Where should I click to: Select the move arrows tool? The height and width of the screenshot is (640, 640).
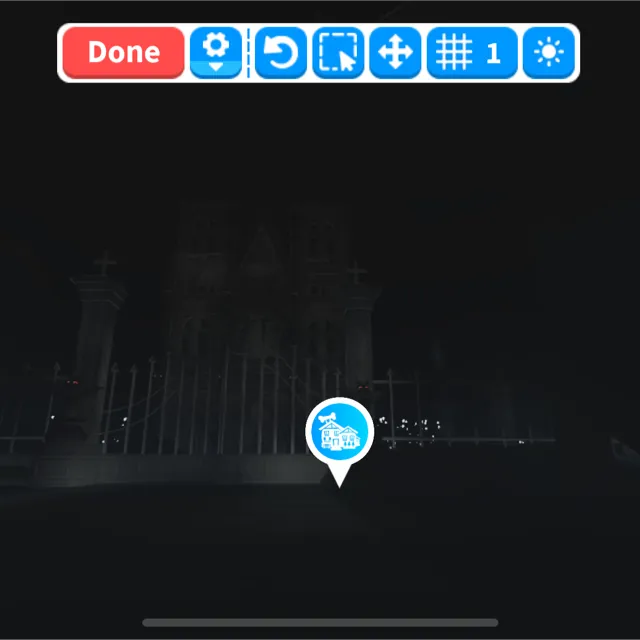tap(395, 52)
